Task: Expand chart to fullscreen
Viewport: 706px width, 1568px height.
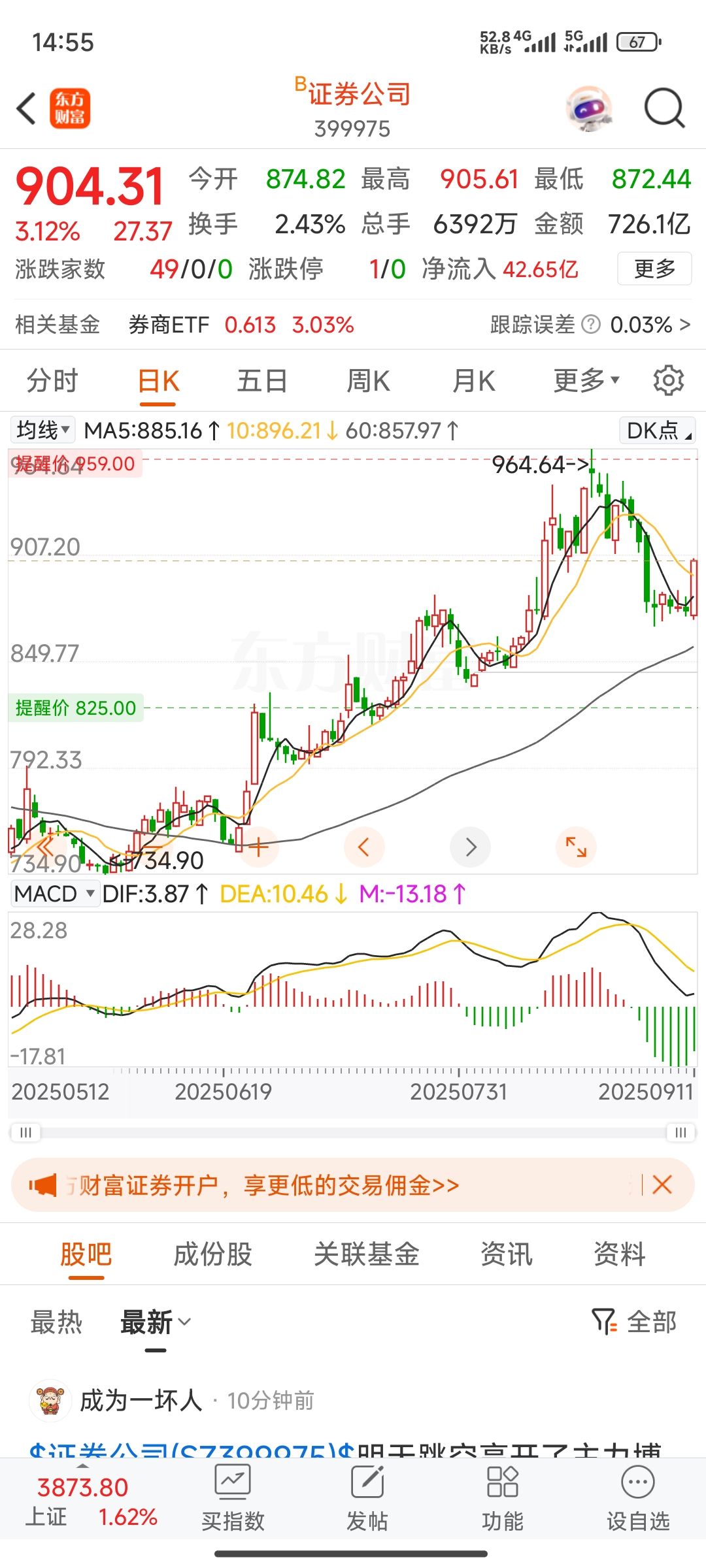Action: coord(576,847)
